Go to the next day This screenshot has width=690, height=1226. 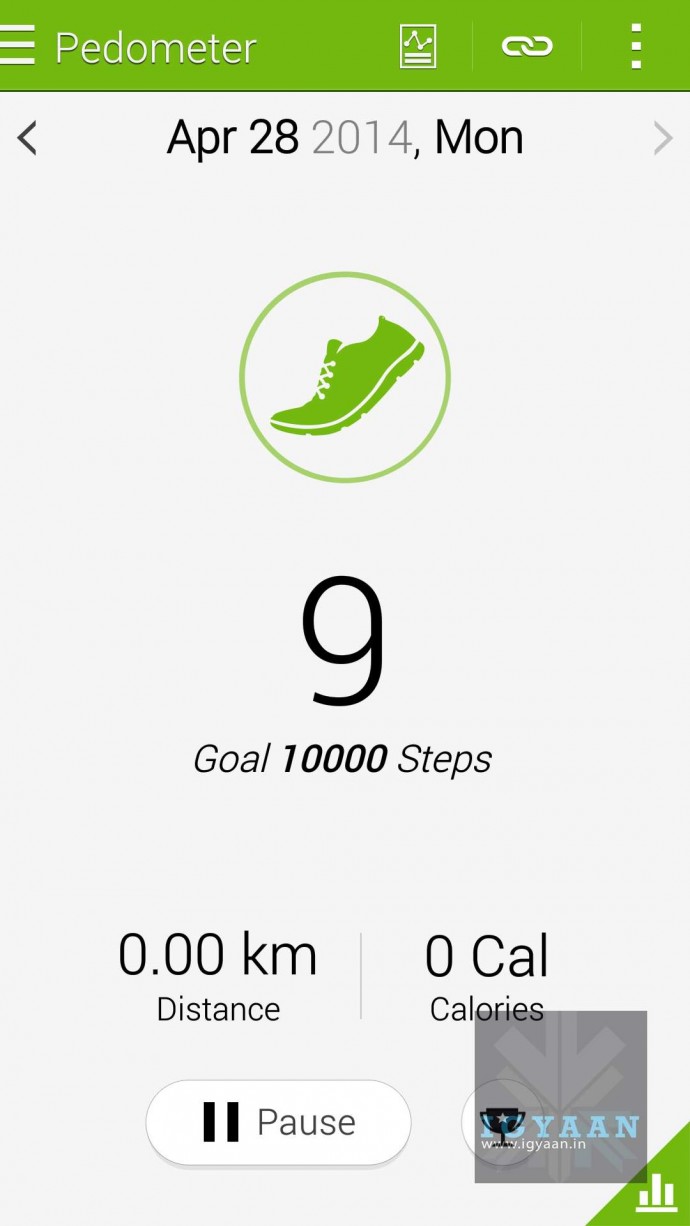pyautogui.click(x=662, y=138)
